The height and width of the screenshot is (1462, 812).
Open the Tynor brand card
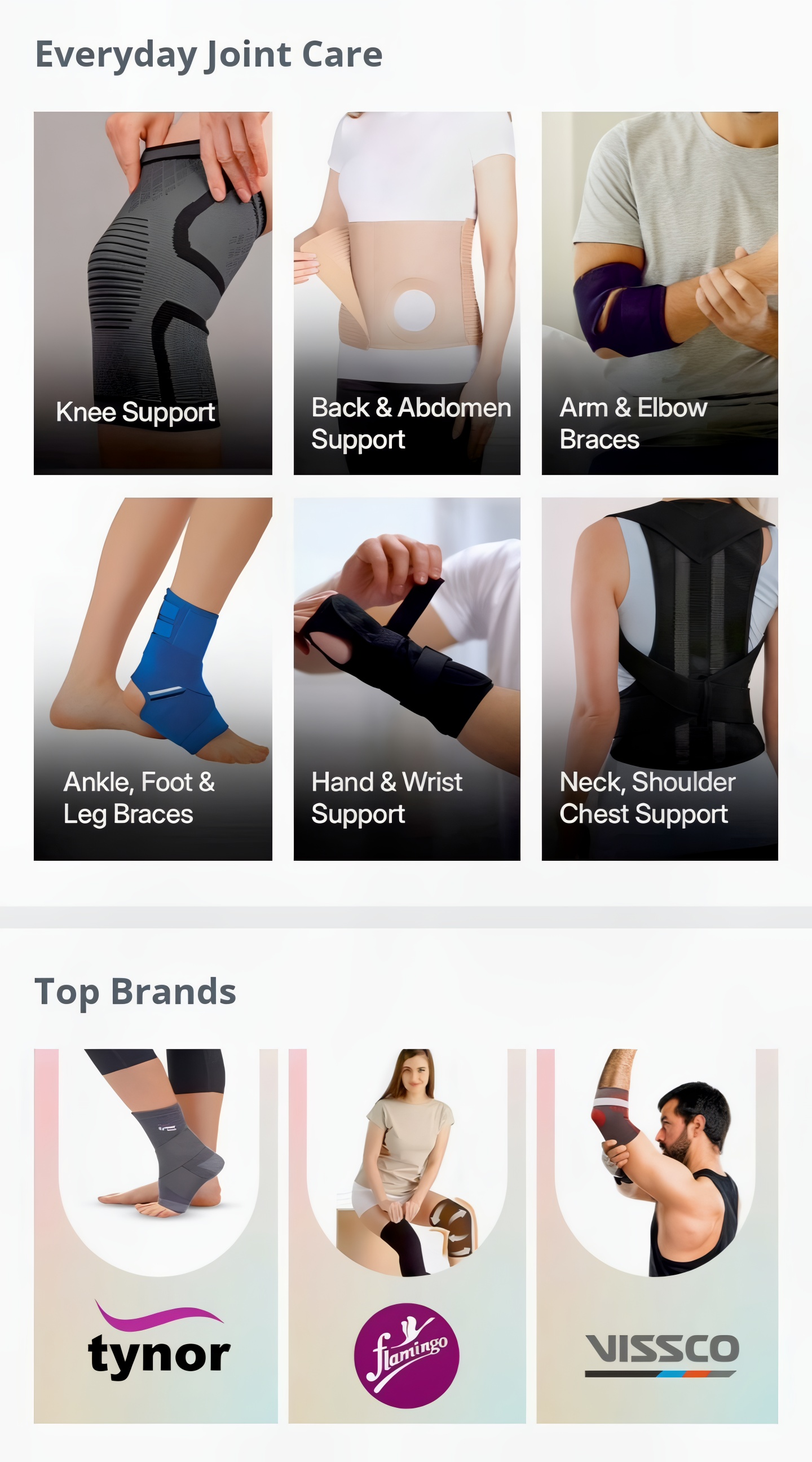[156, 1236]
